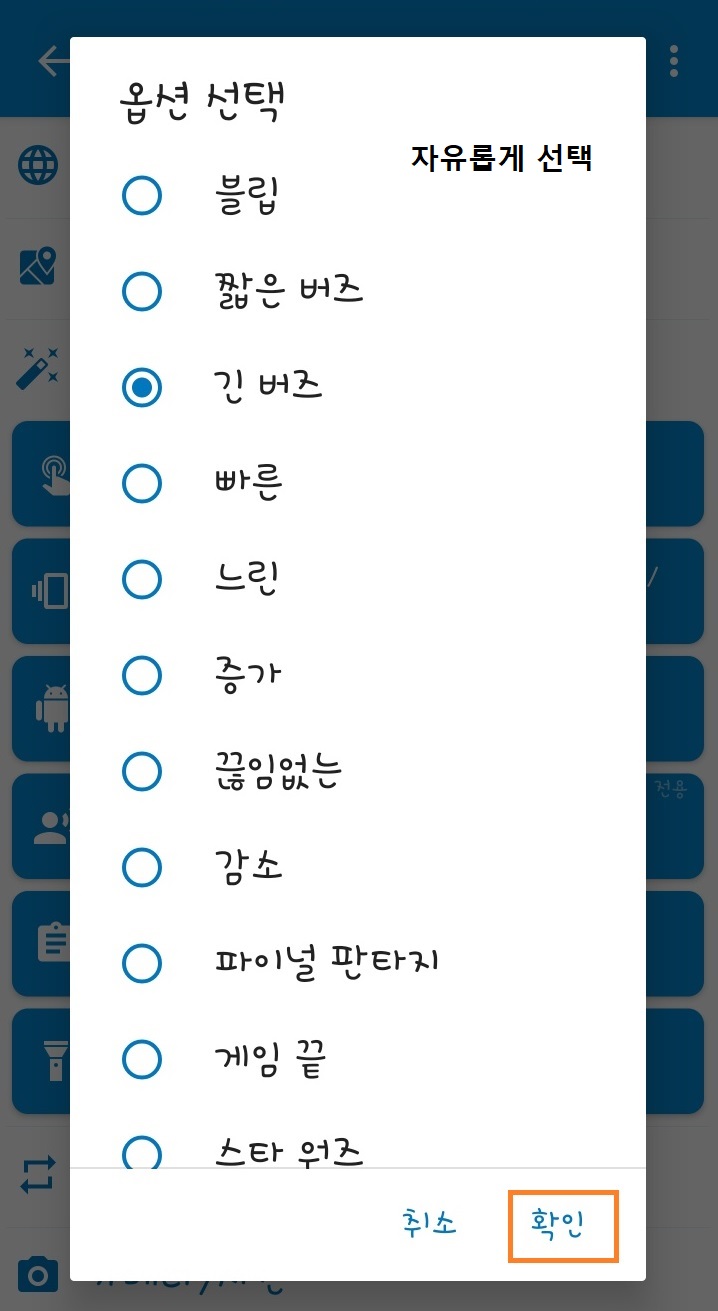Pick the 빠른 option
The image size is (718, 1311).
click(x=142, y=484)
